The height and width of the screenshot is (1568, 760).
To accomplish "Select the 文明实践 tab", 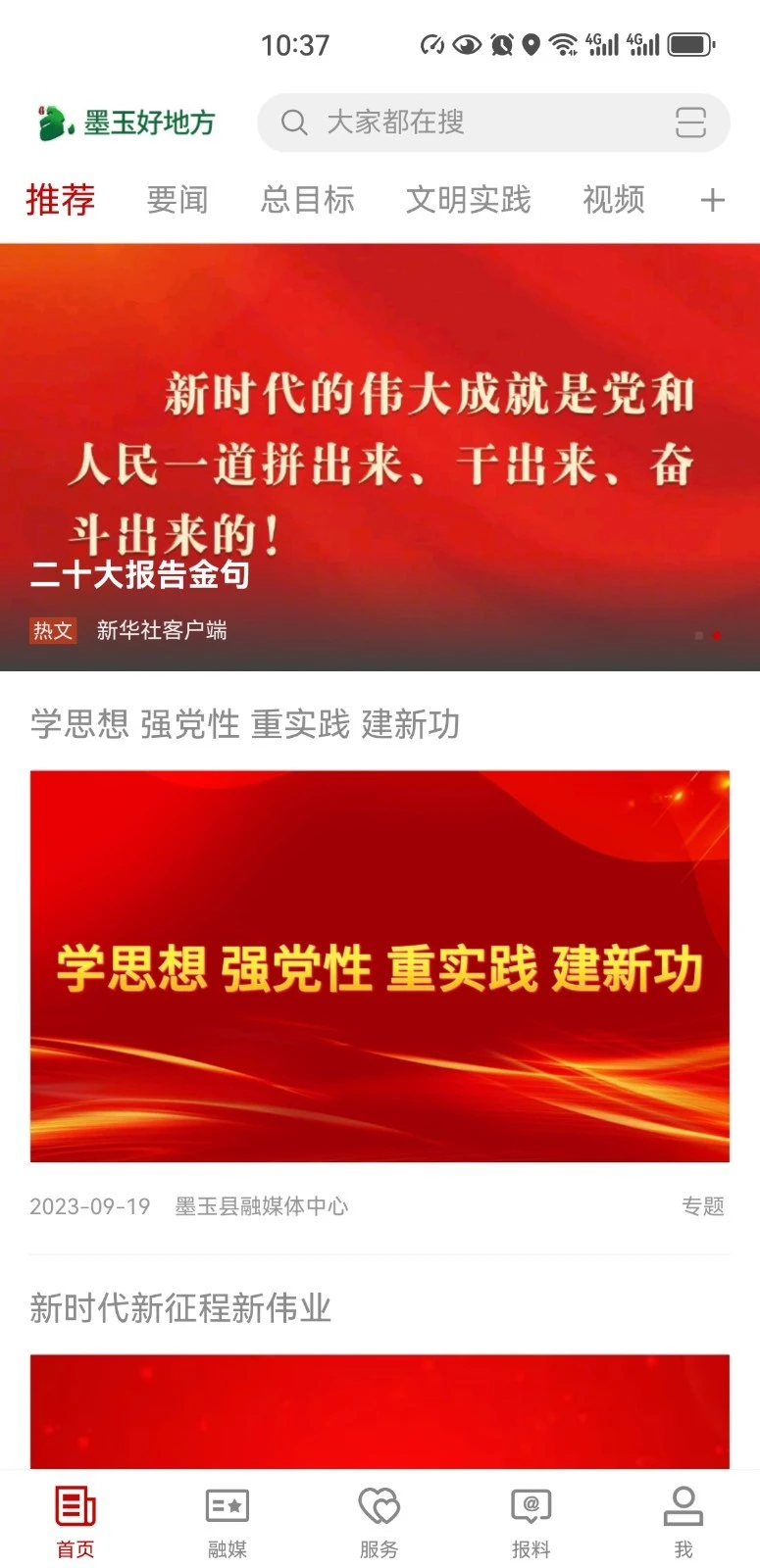I will 467,200.
